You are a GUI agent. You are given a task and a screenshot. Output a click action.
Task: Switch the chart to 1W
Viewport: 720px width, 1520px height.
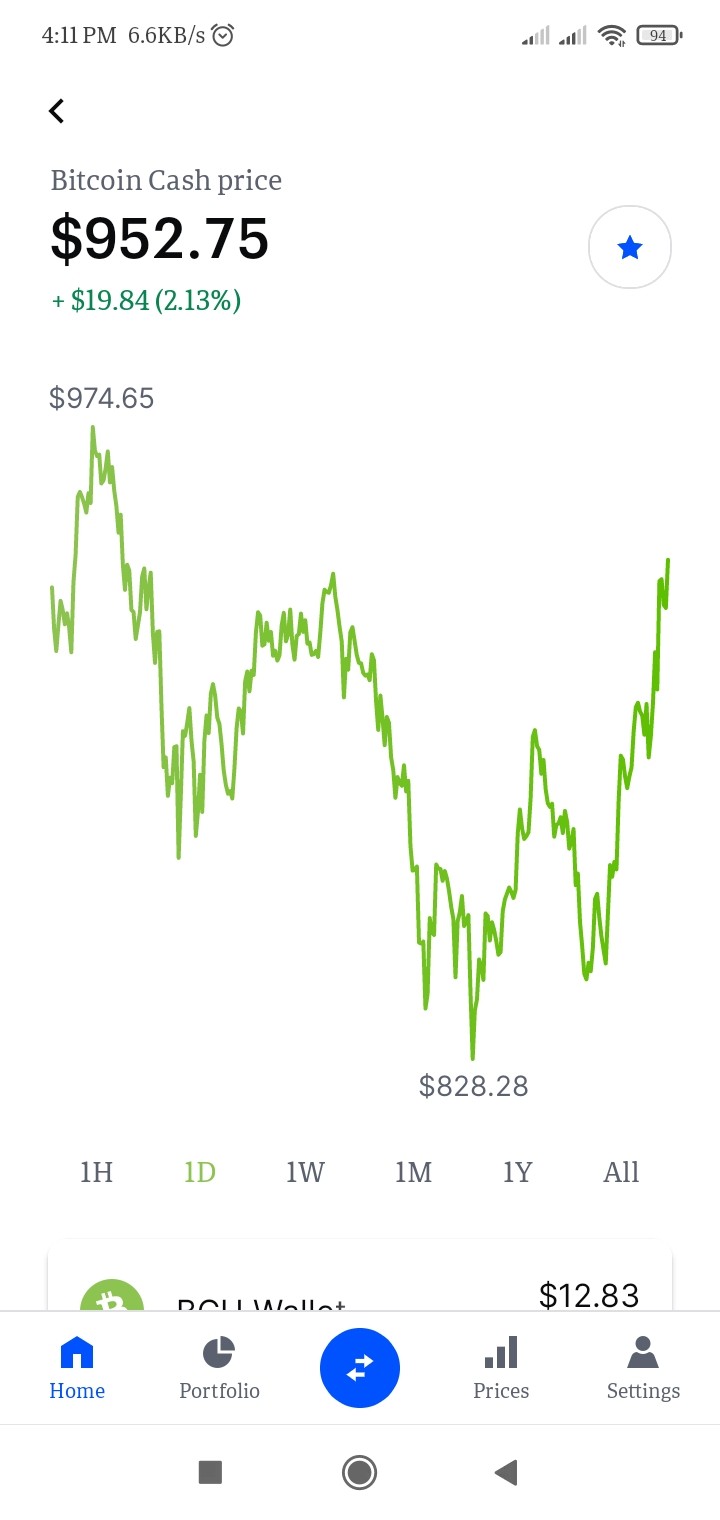tap(305, 1172)
